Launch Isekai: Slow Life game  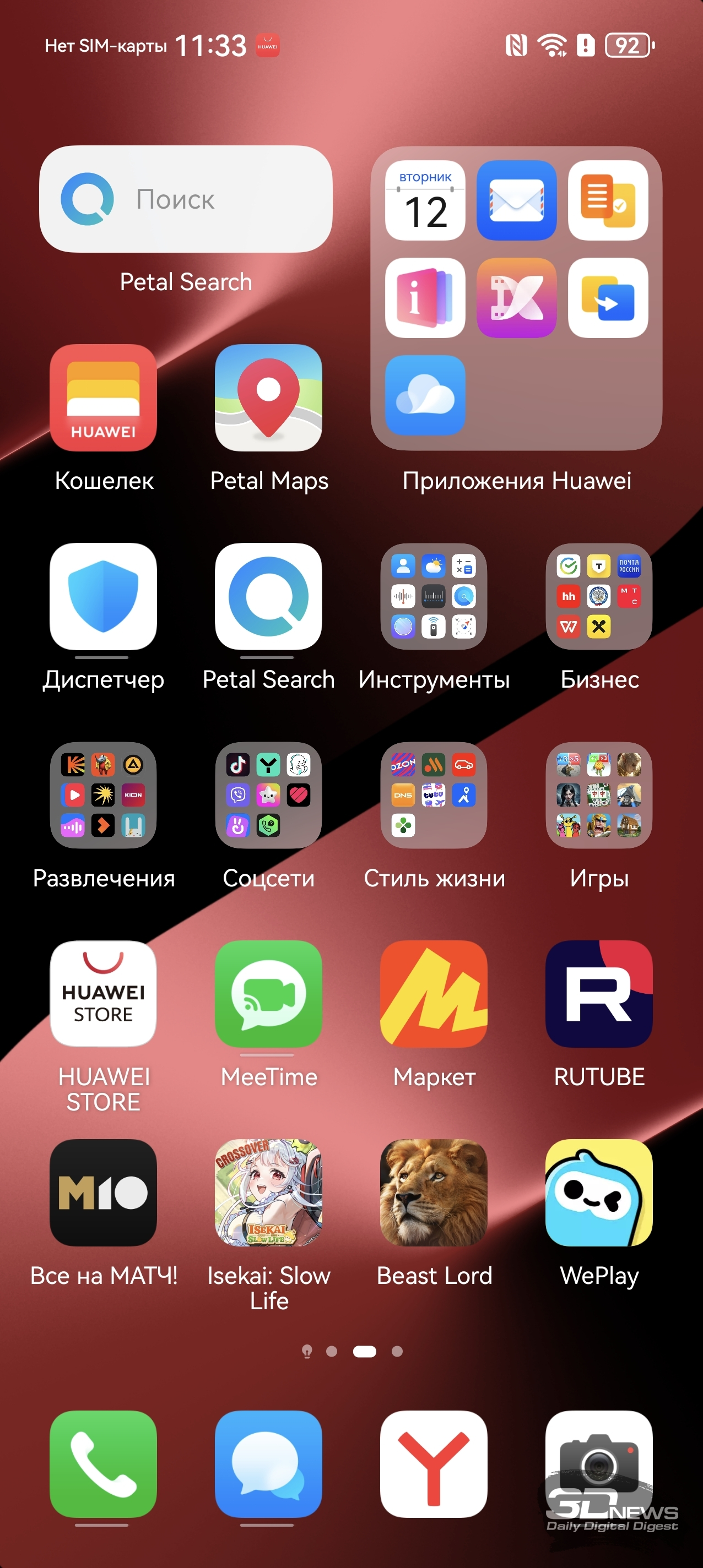click(x=269, y=1193)
